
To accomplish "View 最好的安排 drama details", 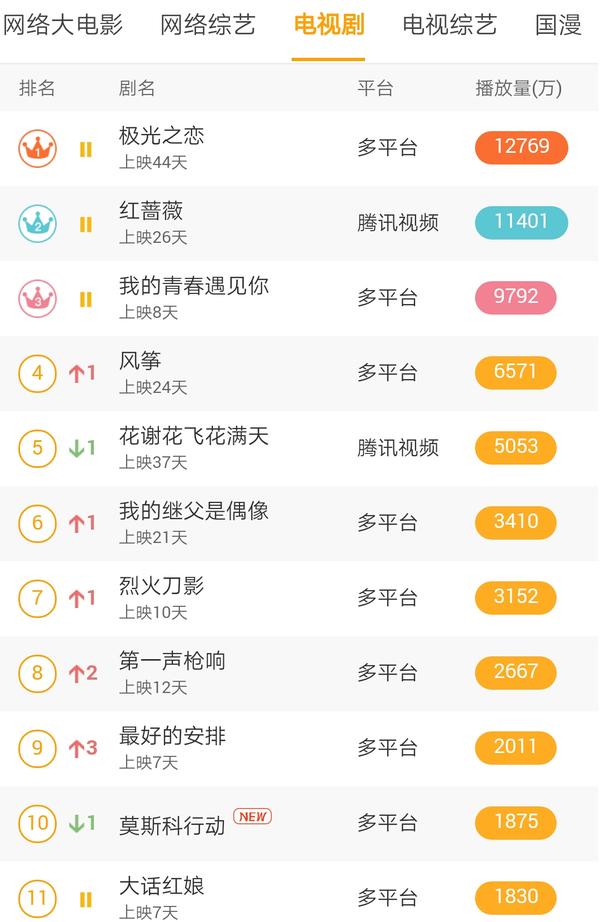I will click(172, 748).
